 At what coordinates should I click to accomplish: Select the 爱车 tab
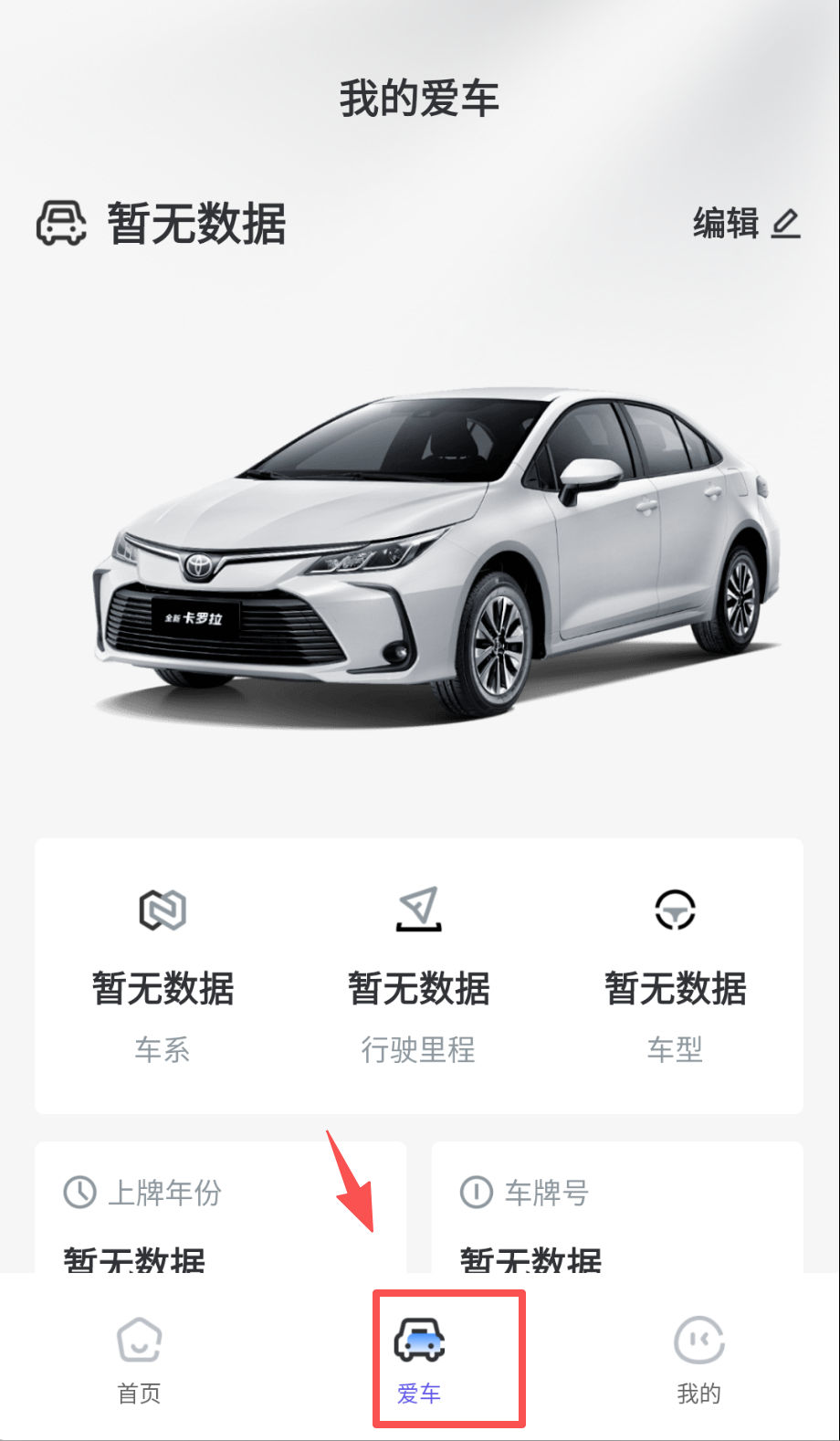(419, 1358)
